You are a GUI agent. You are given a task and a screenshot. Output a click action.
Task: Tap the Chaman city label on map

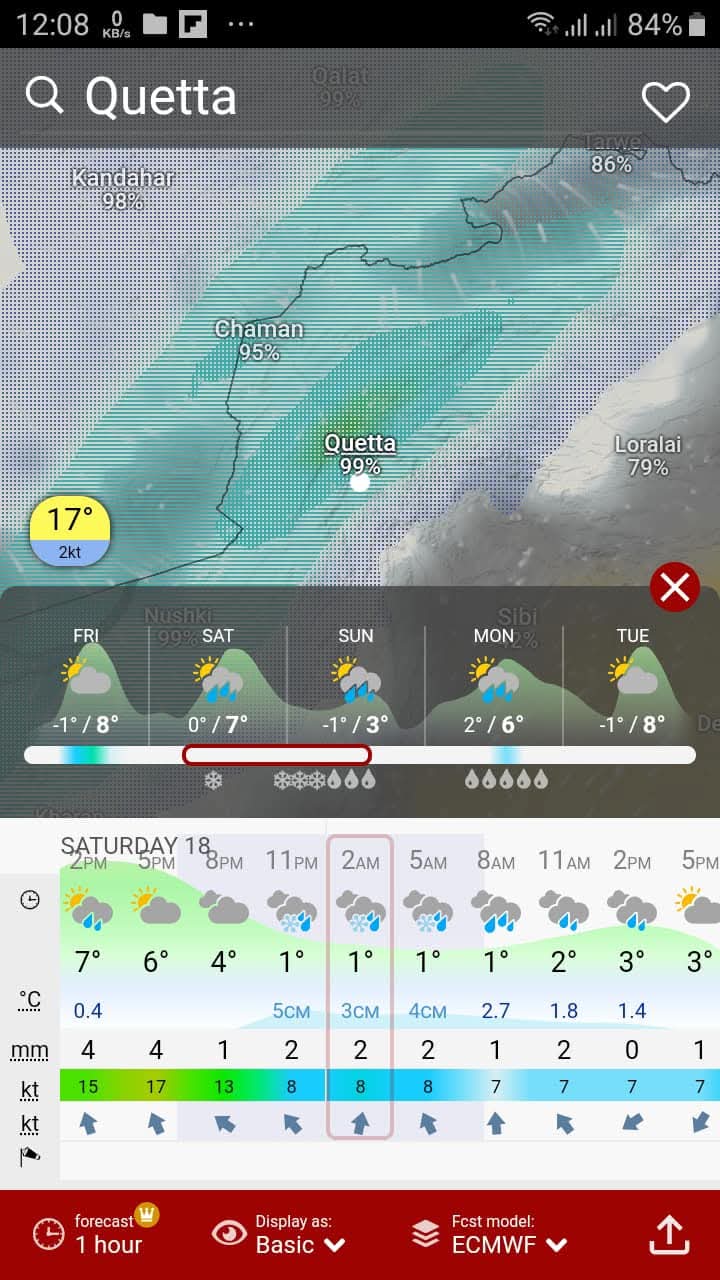pyautogui.click(x=258, y=340)
